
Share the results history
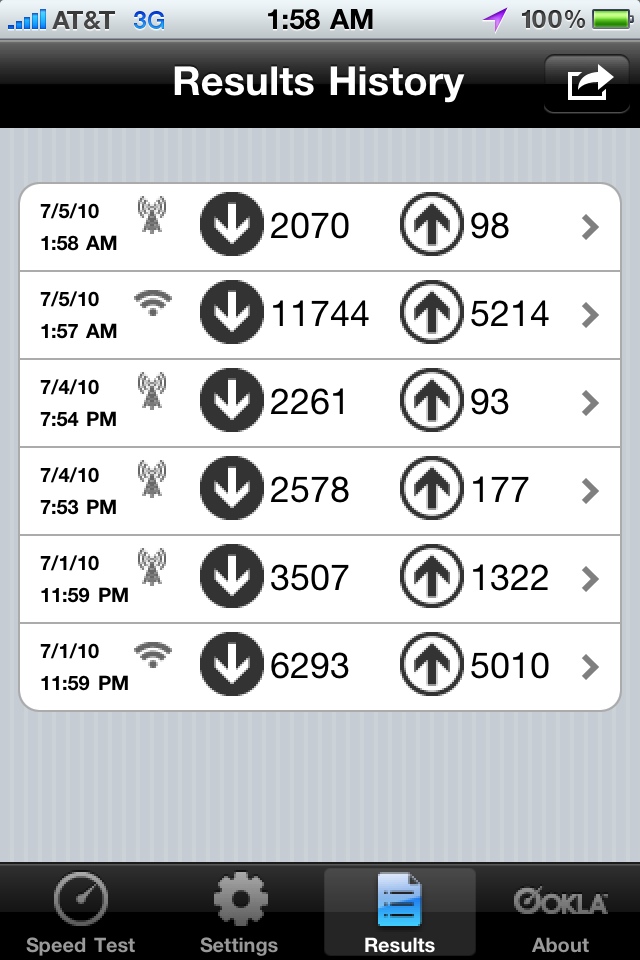[x=588, y=84]
